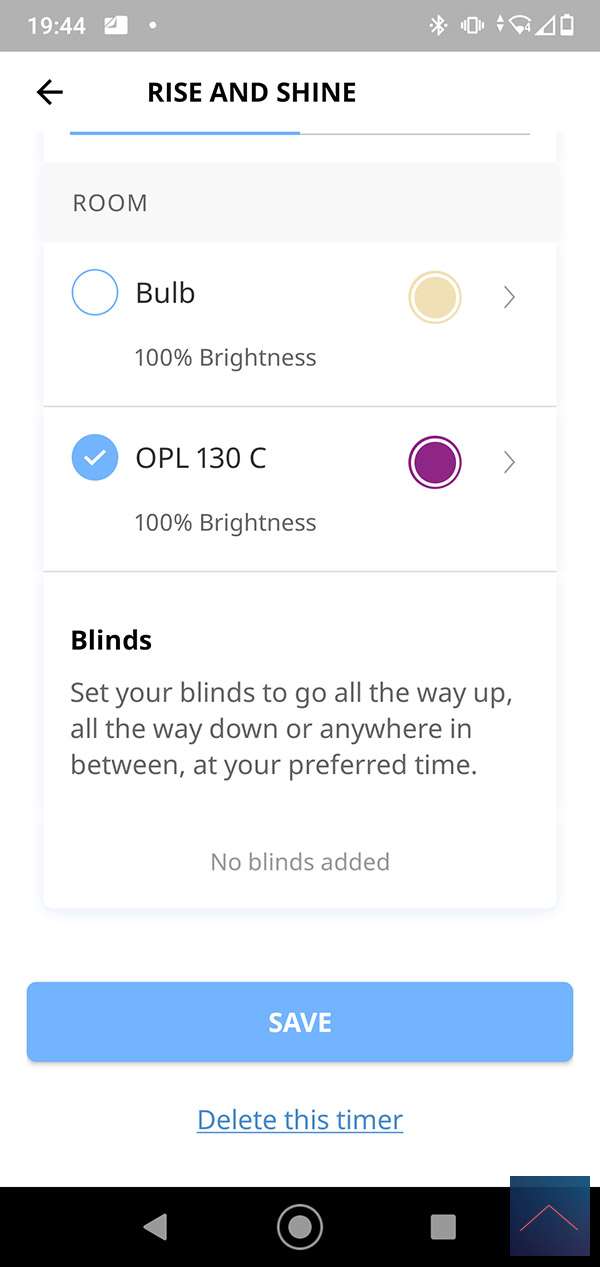The image size is (600, 1267).
Task: Save the timer
Action: (300, 1022)
